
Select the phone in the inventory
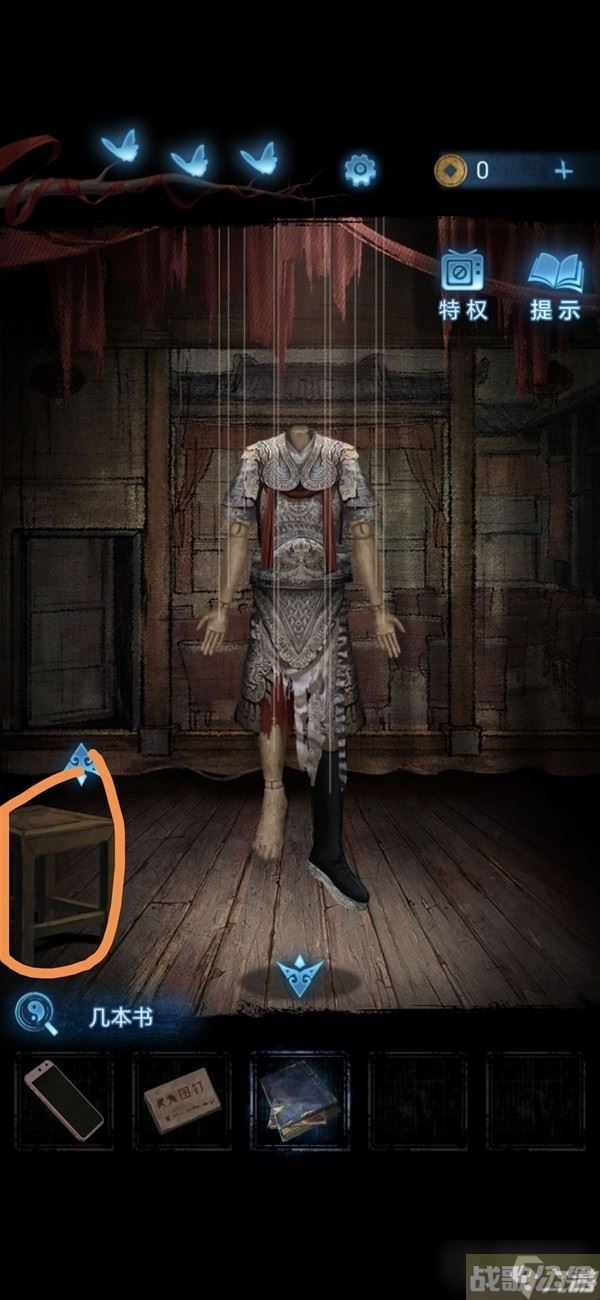tap(64, 1100)
